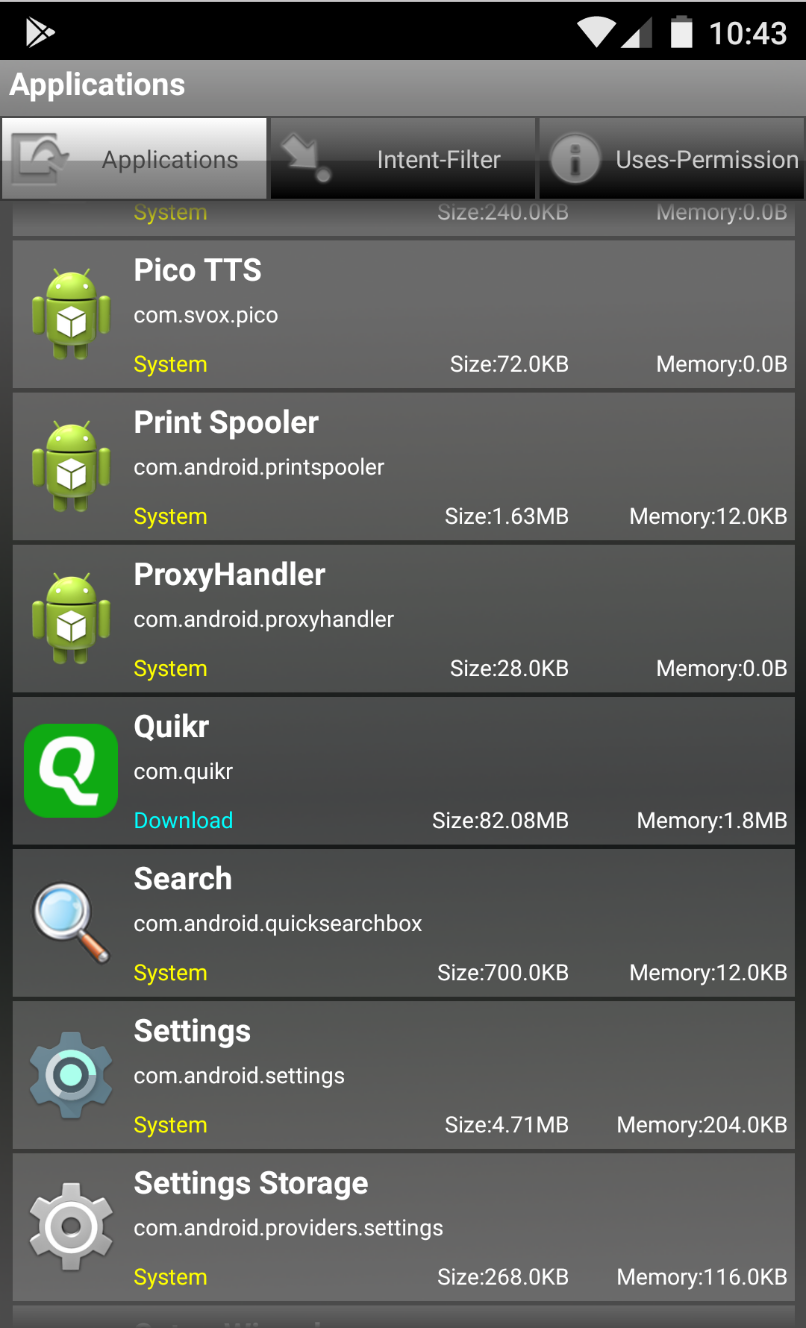The height and width of the screenshot is (1328, 806).
Task: Open the Print Spooler entry
Action: click(x=403, y=467)
